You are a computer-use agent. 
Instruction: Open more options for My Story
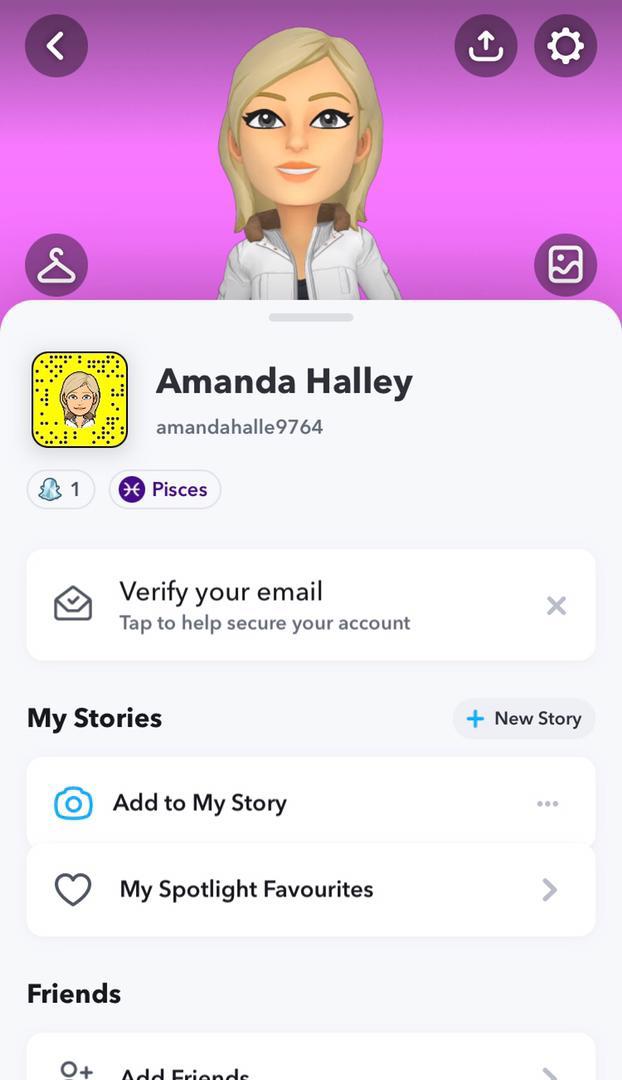pos(547,803)
